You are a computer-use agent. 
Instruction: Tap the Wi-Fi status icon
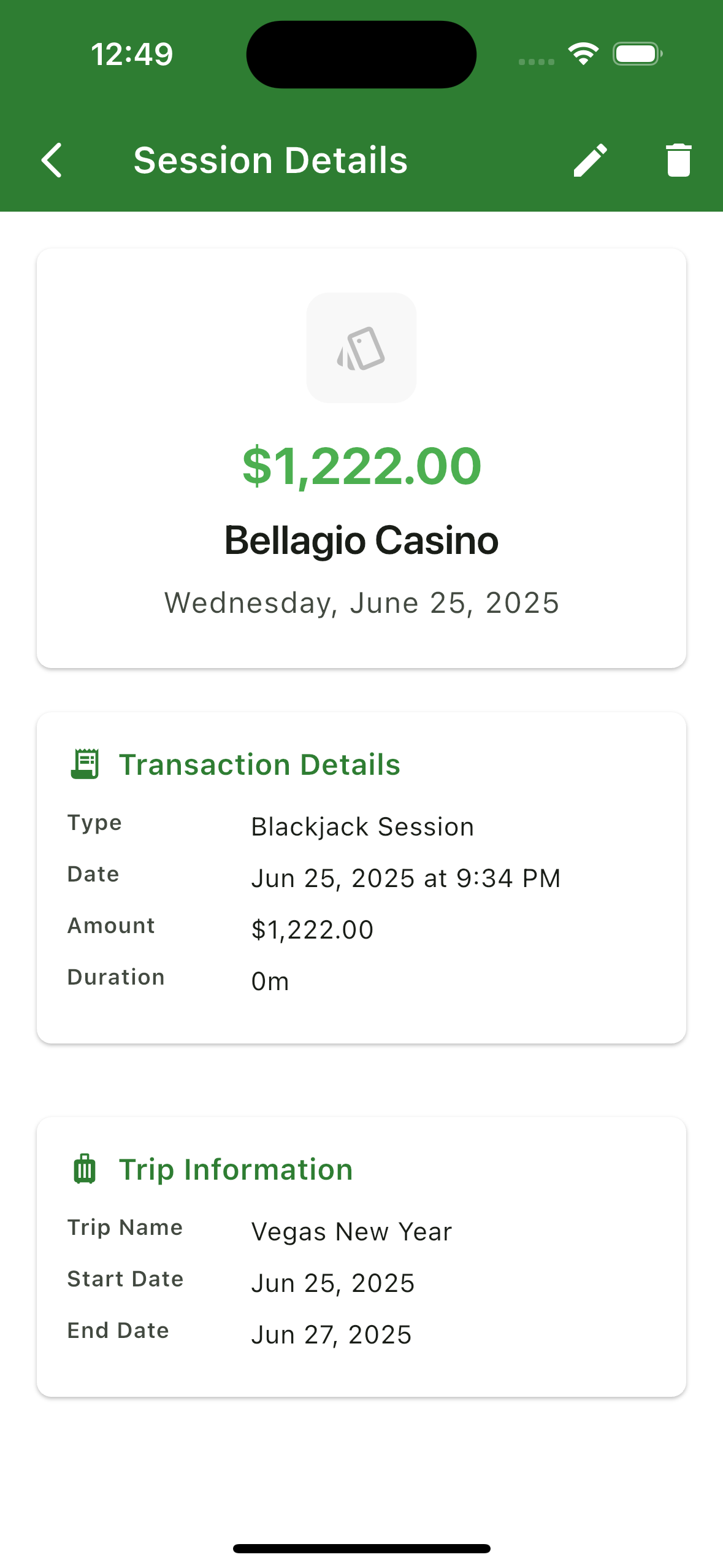(x=583, y=54)
